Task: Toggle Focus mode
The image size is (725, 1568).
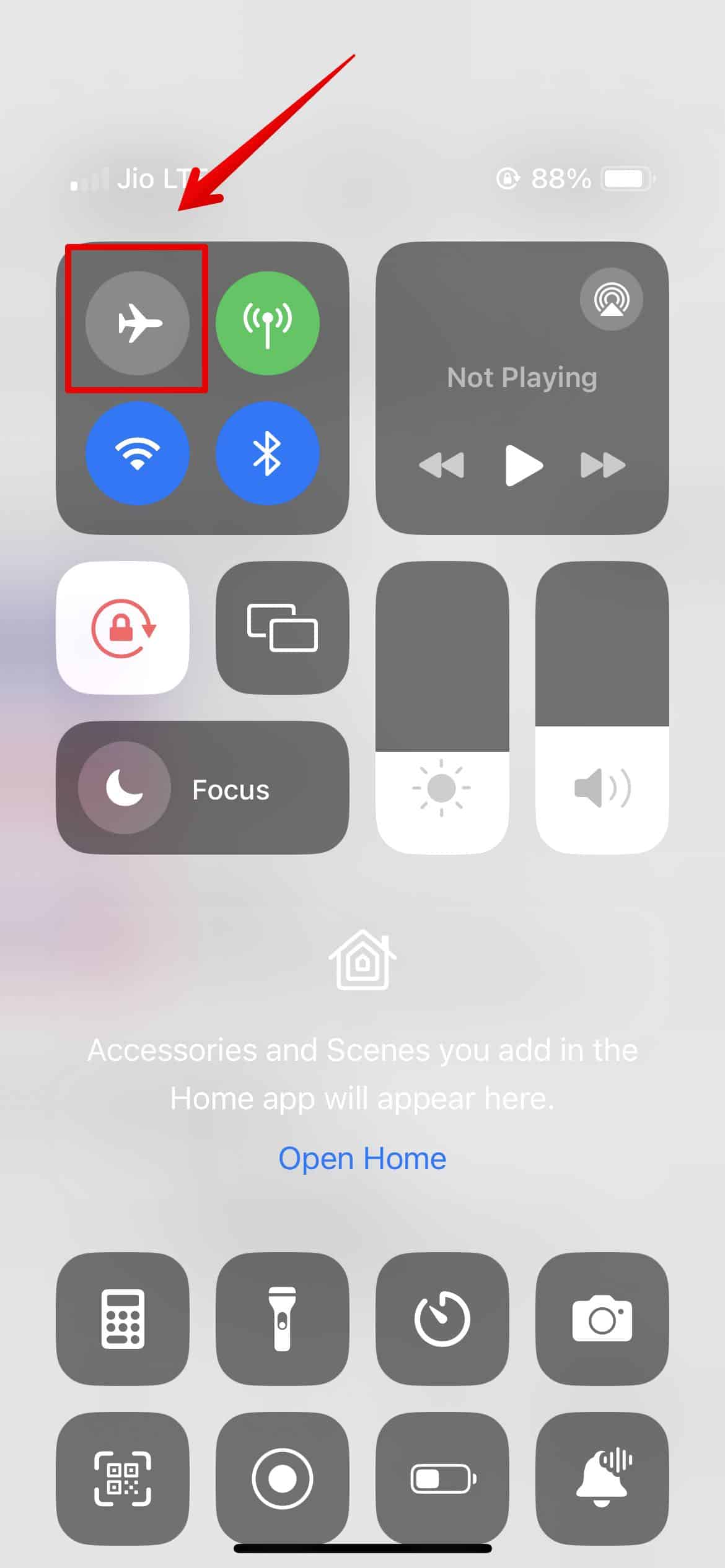Action: pos(124,788)
